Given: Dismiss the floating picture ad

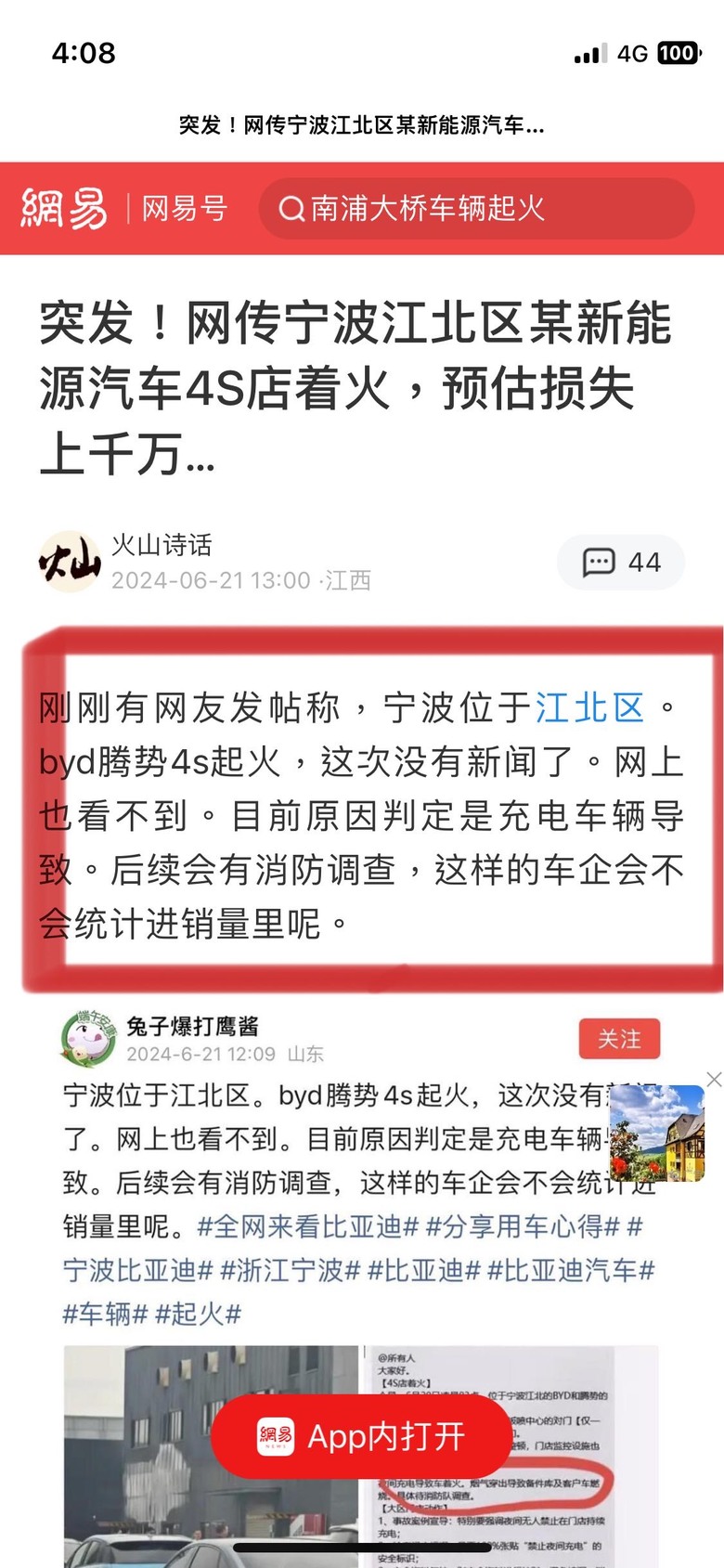Looking at the screenshot, I should point(713,1079).
